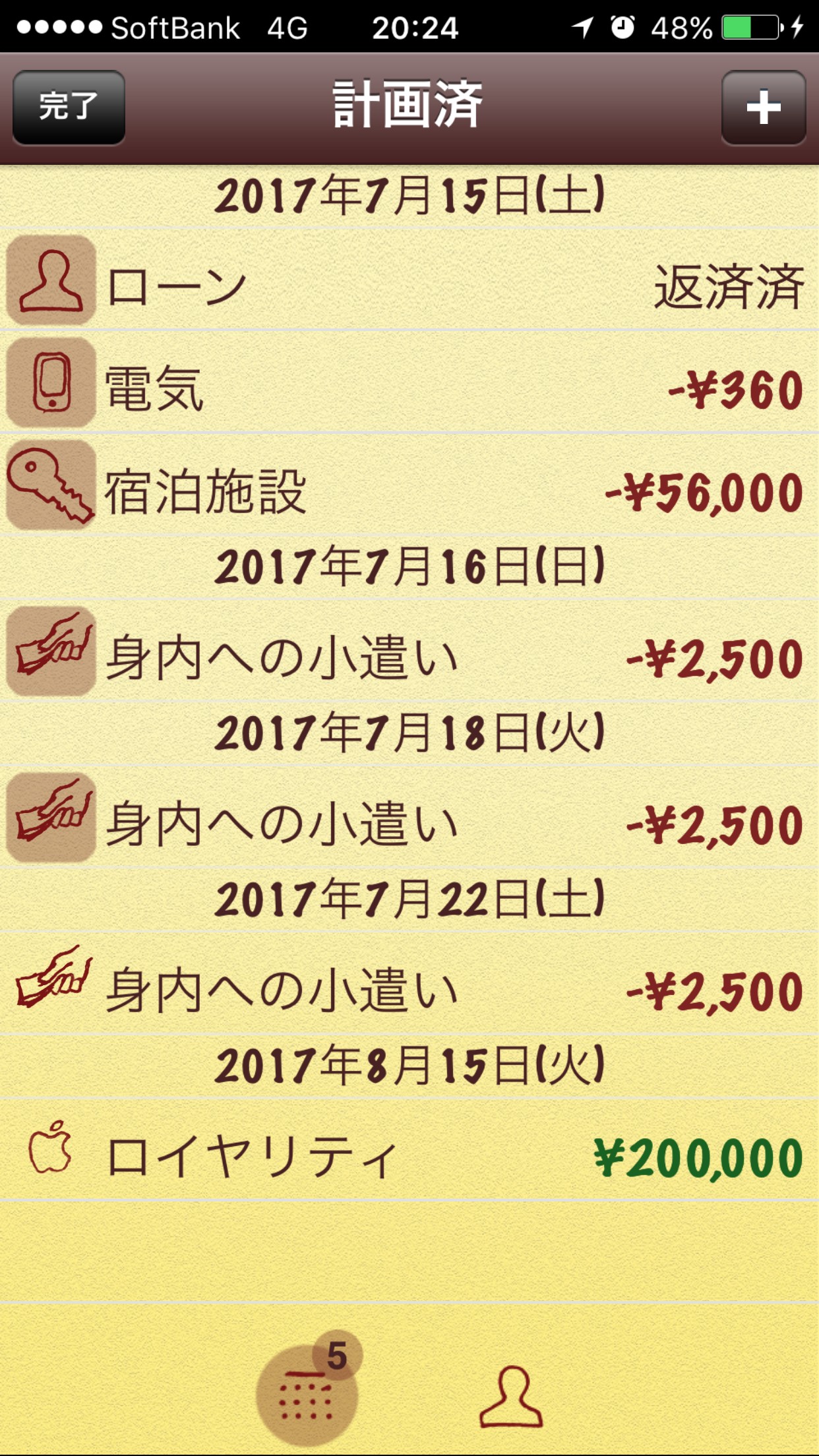Open 身内への小遣い entry on July 18
Viewport: 819px width, 1456px height.
409,821
